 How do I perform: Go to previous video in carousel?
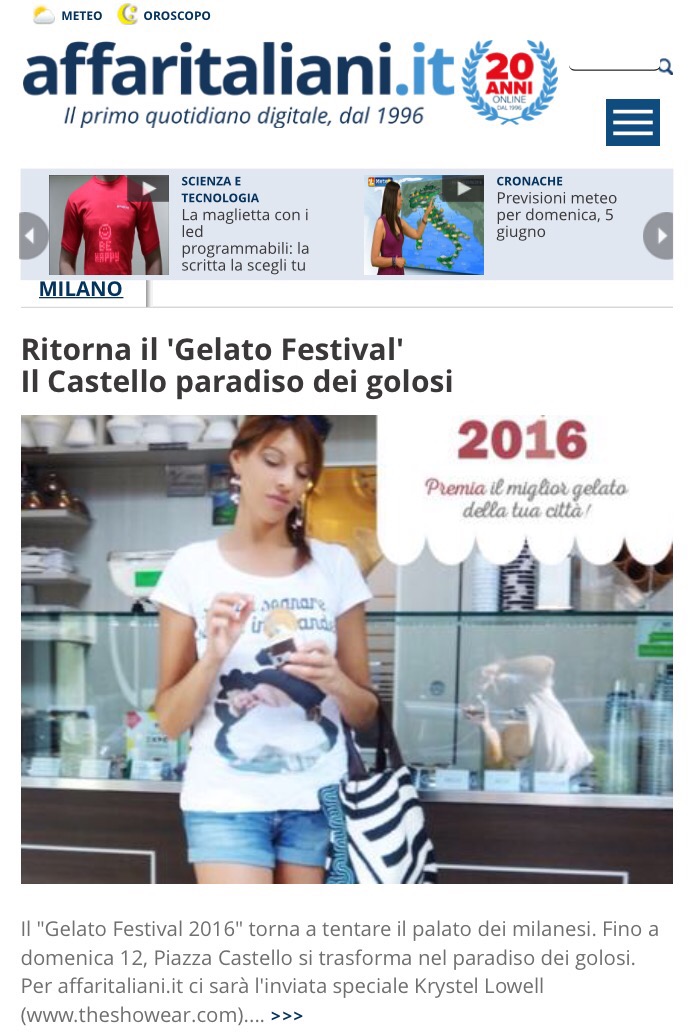[x=33, y=236]
